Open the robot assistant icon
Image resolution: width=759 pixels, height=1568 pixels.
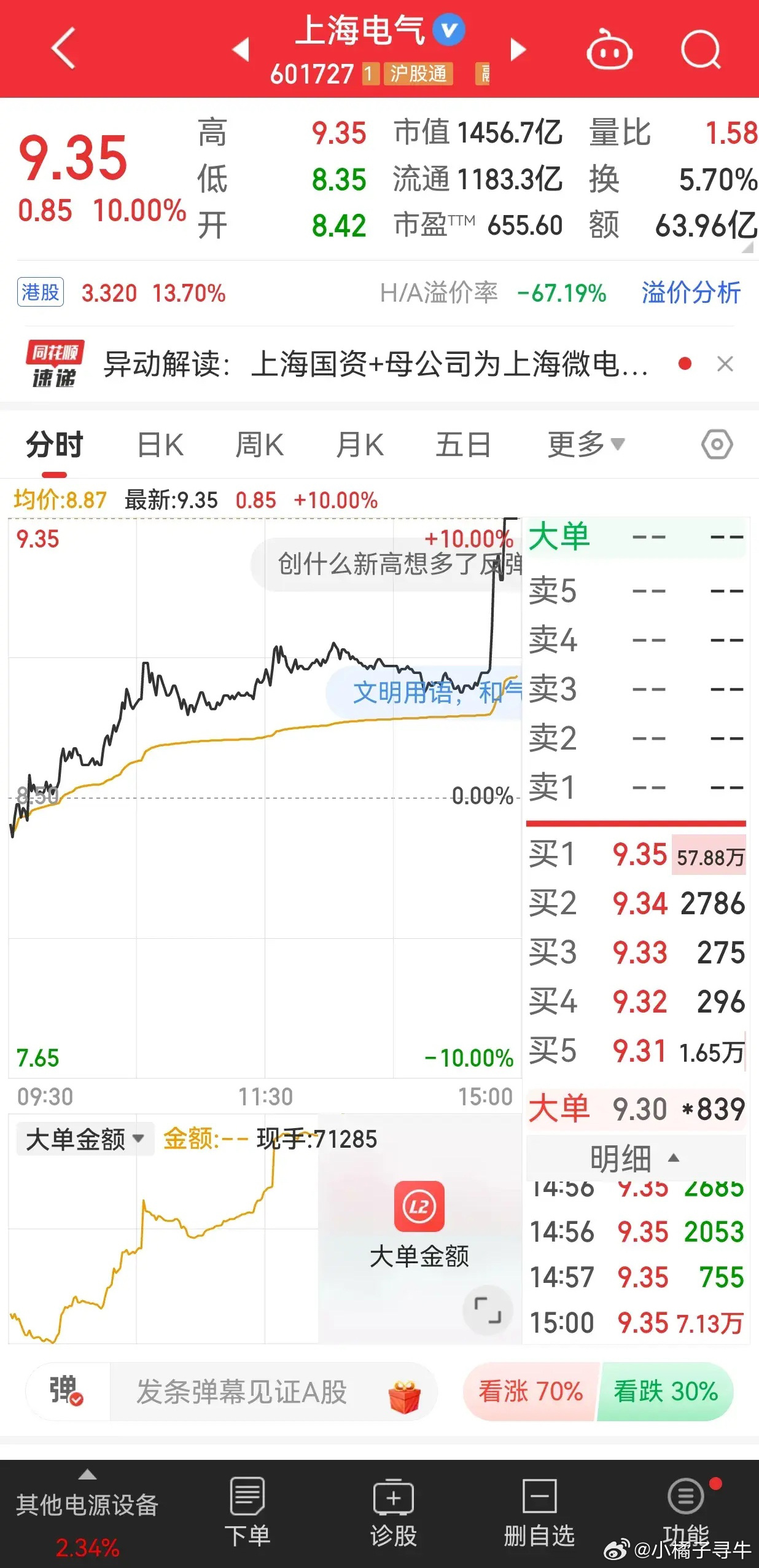609,50
